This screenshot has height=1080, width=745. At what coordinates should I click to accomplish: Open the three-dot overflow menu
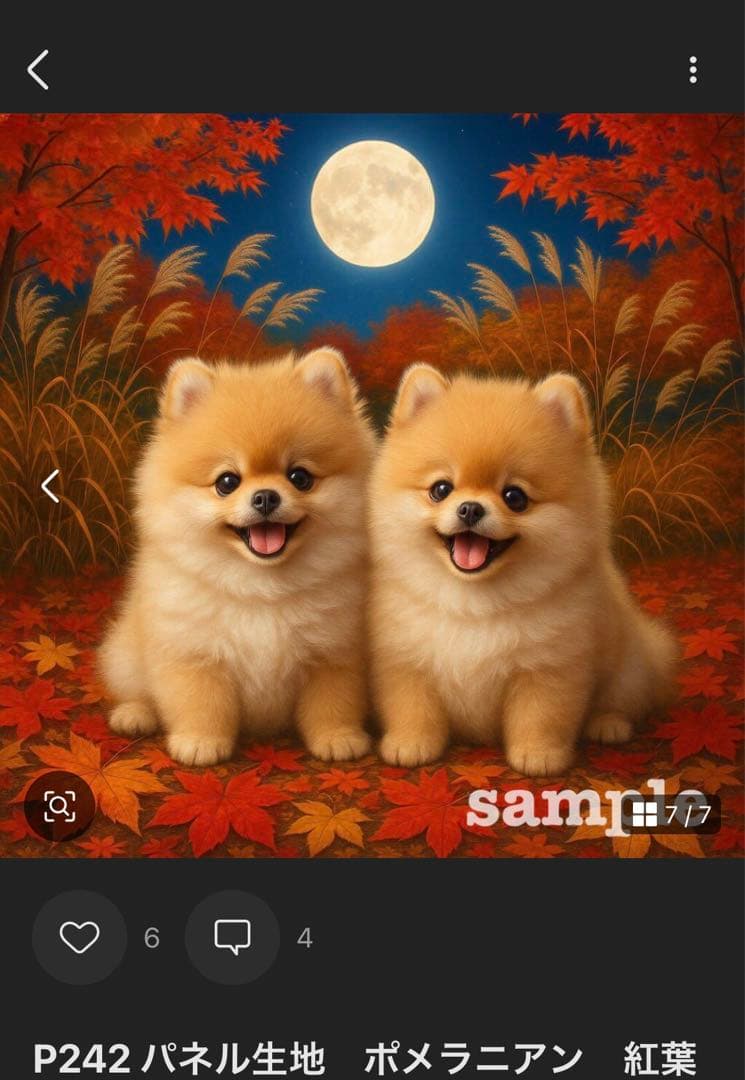pos(692,70)
